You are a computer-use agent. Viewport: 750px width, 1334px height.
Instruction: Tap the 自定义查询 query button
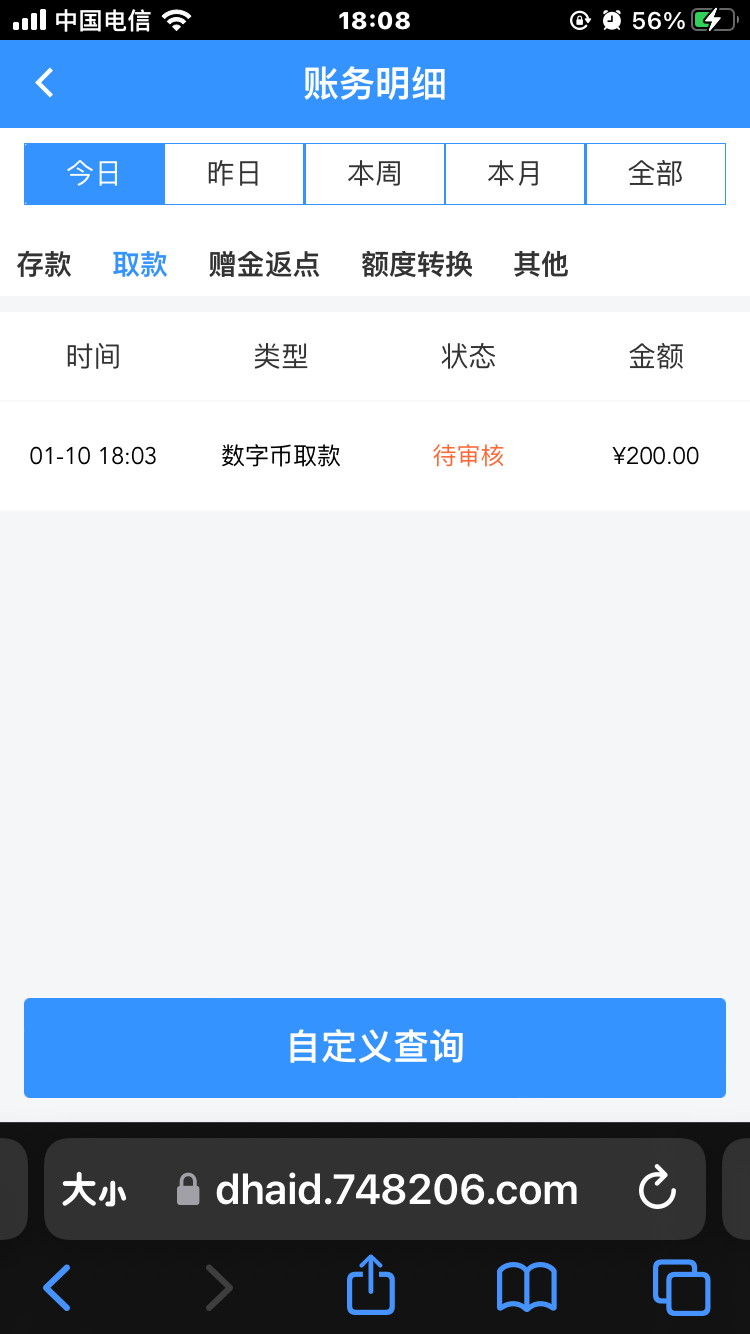(374, 1048)
